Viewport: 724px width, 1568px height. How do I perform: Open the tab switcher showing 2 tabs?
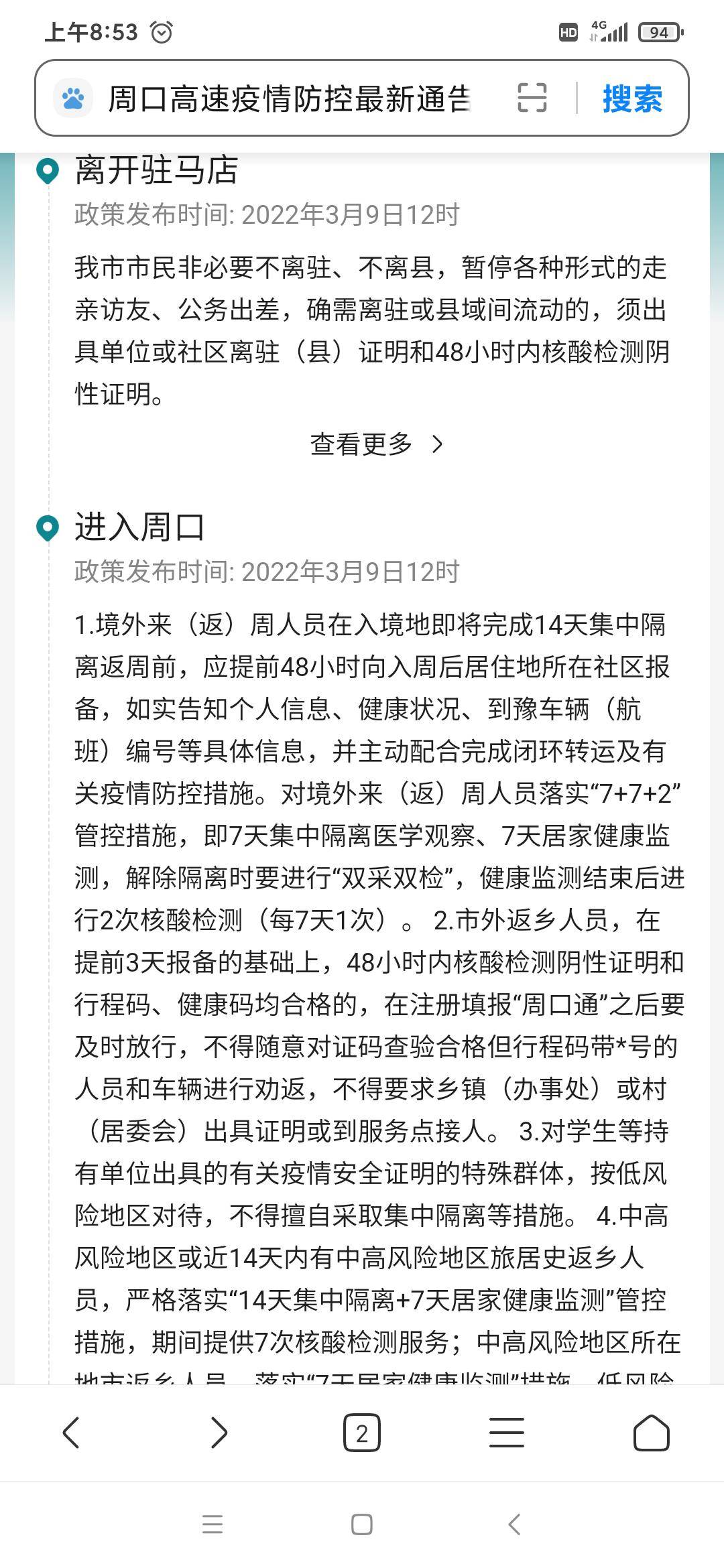tap(362, 1433)
